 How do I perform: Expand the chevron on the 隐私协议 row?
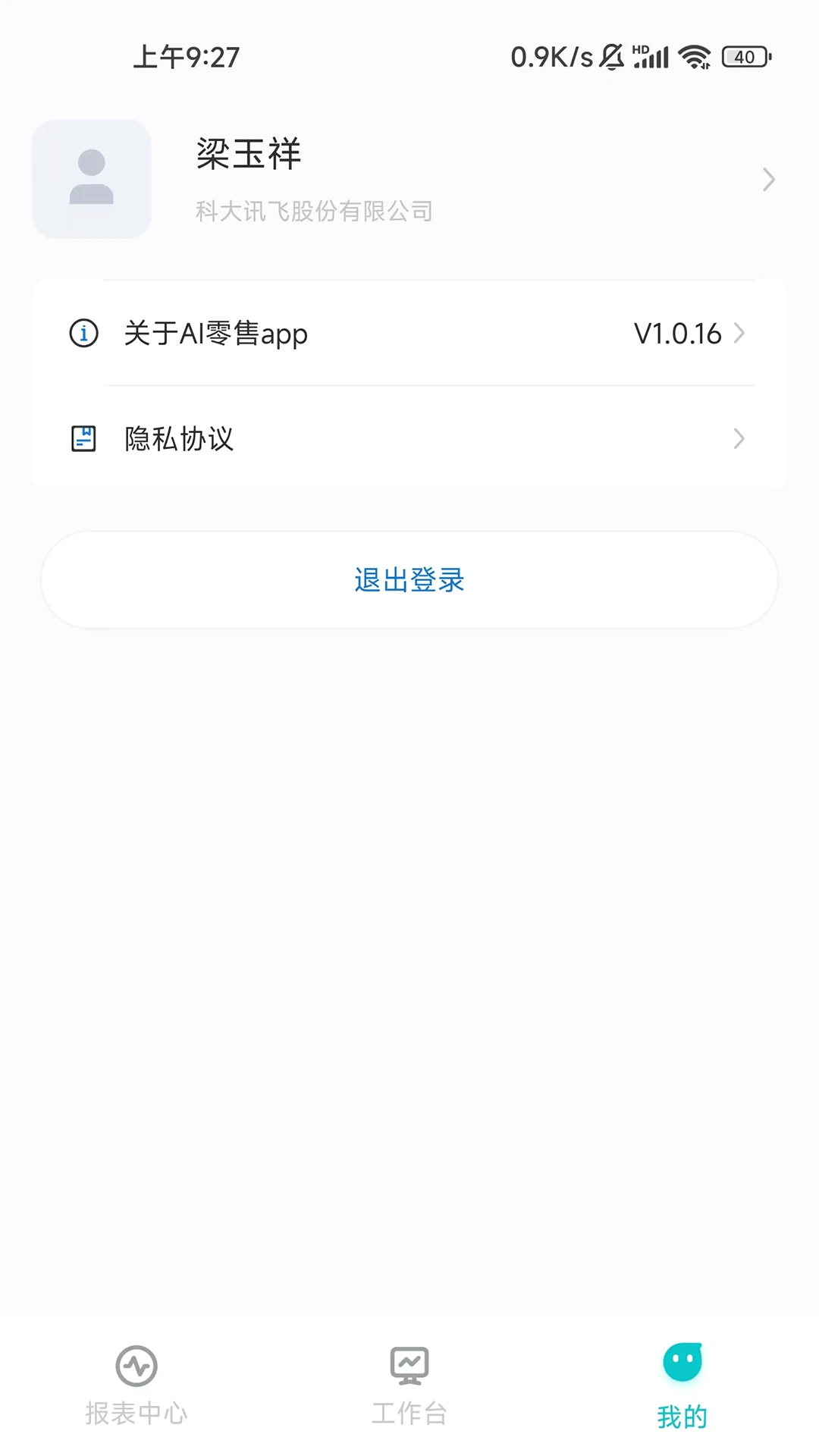coord(739,439)
